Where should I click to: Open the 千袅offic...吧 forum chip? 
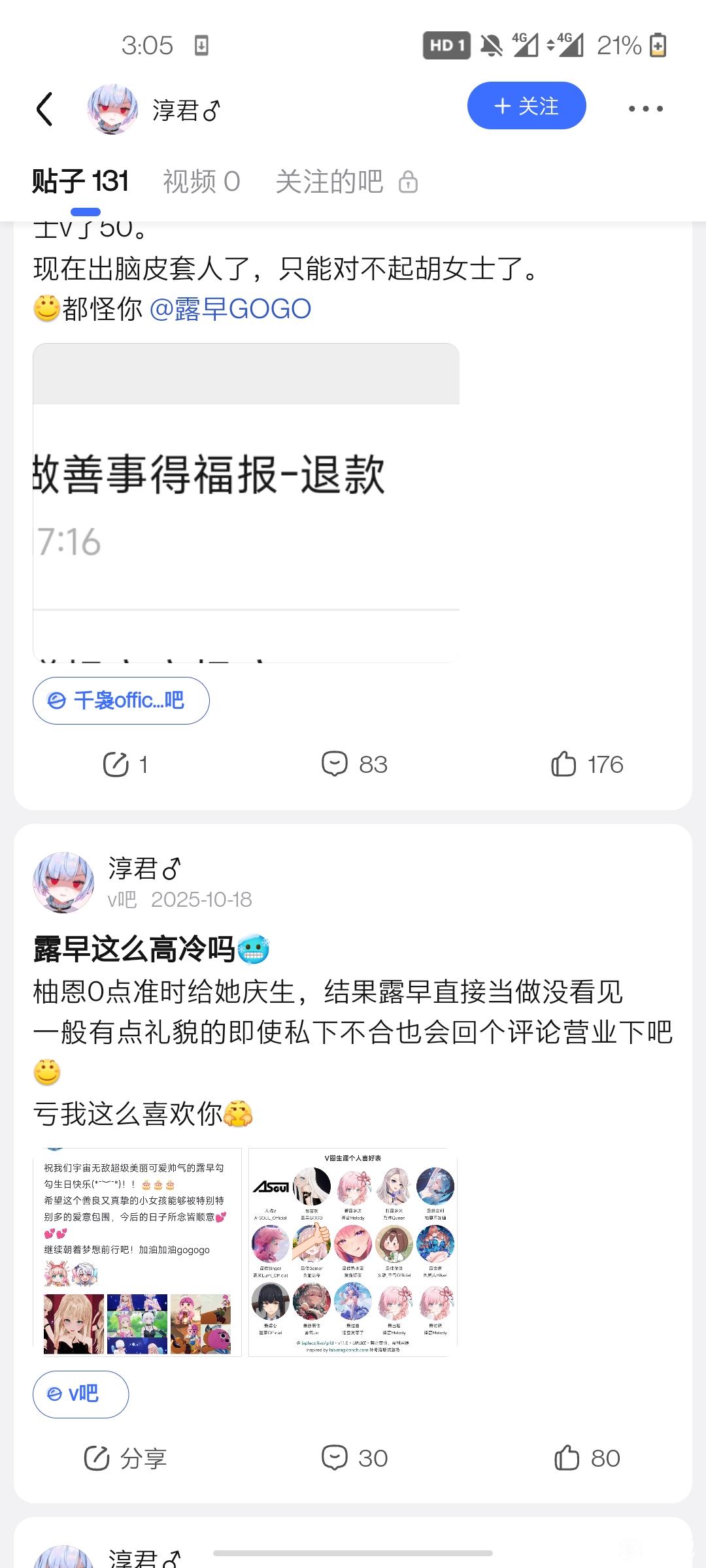[121, 700]
